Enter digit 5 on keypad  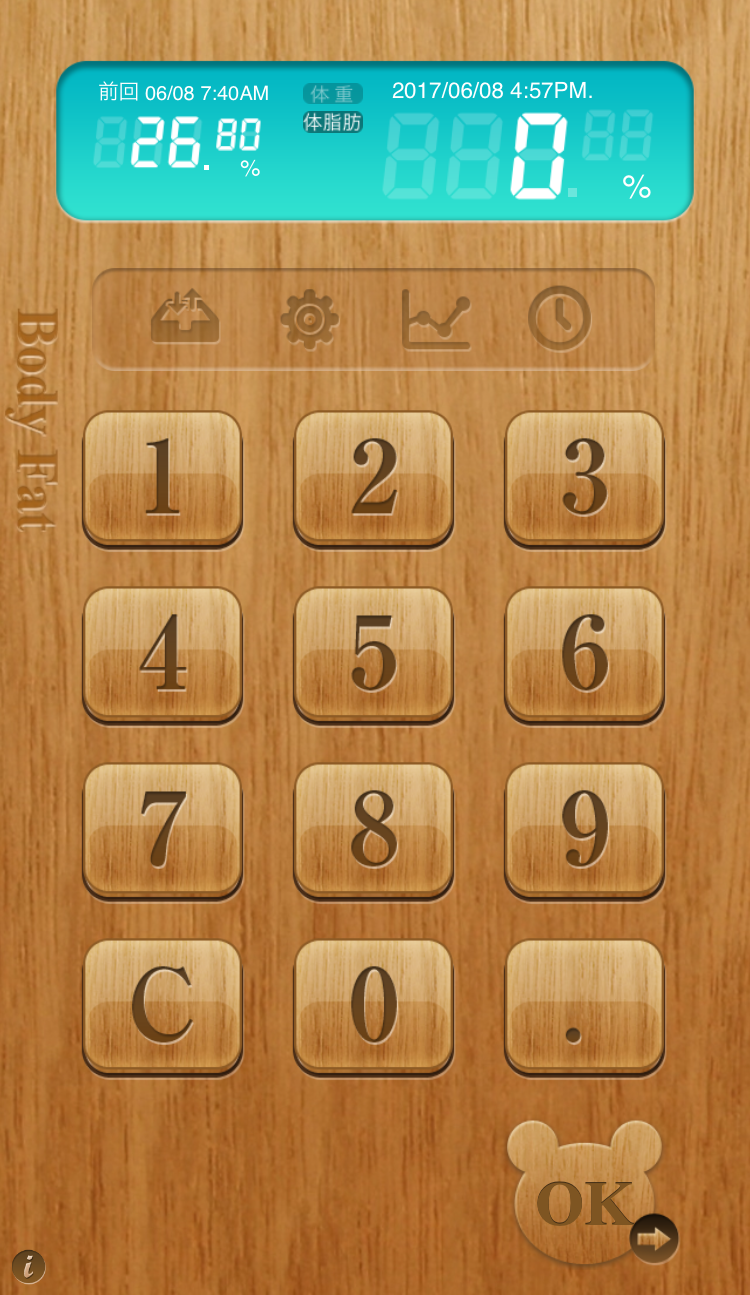coord(373,653)
